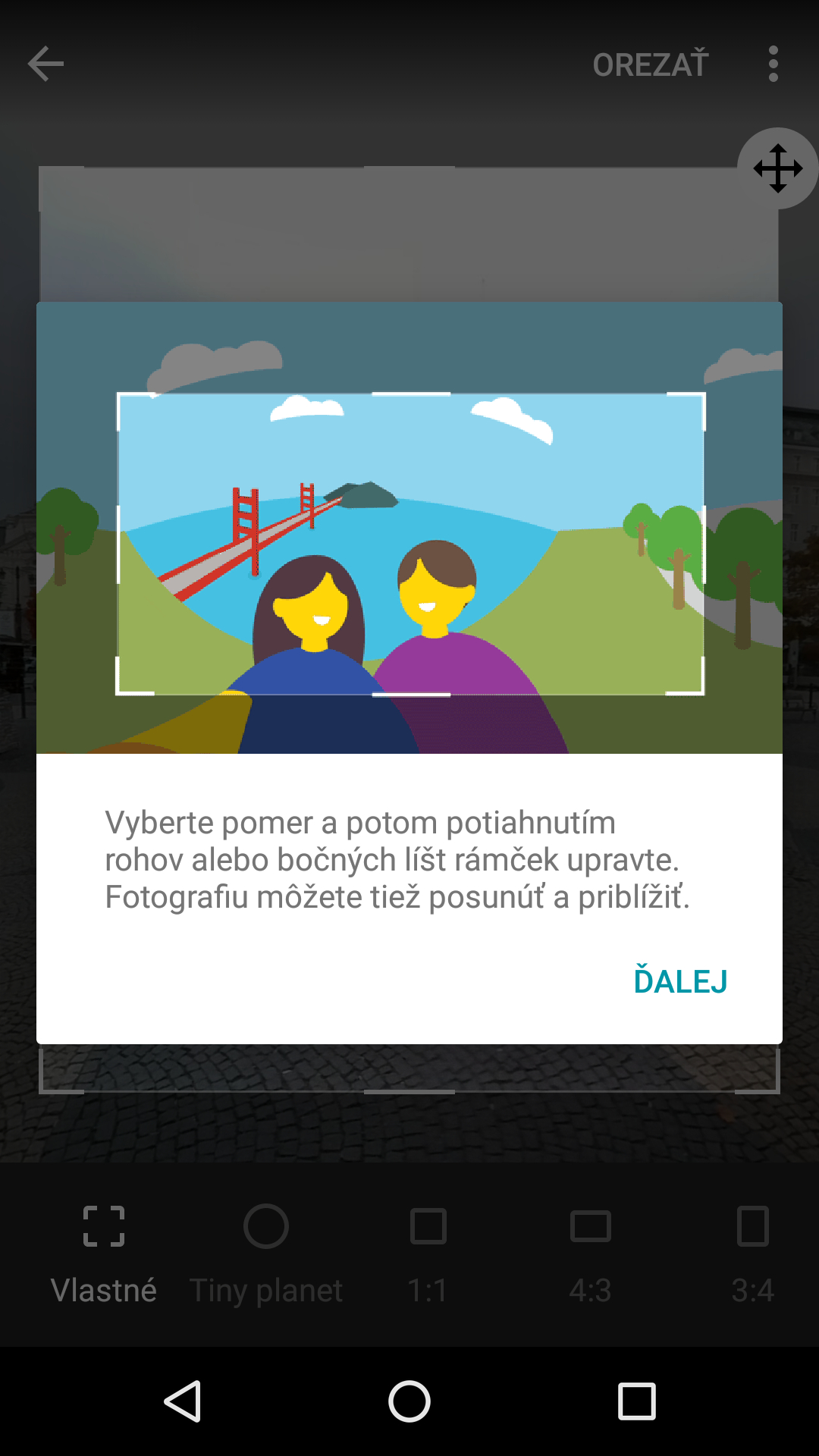Apply crop with the OREZAŤ button
Screen dimensions: 819x1456
651,64
